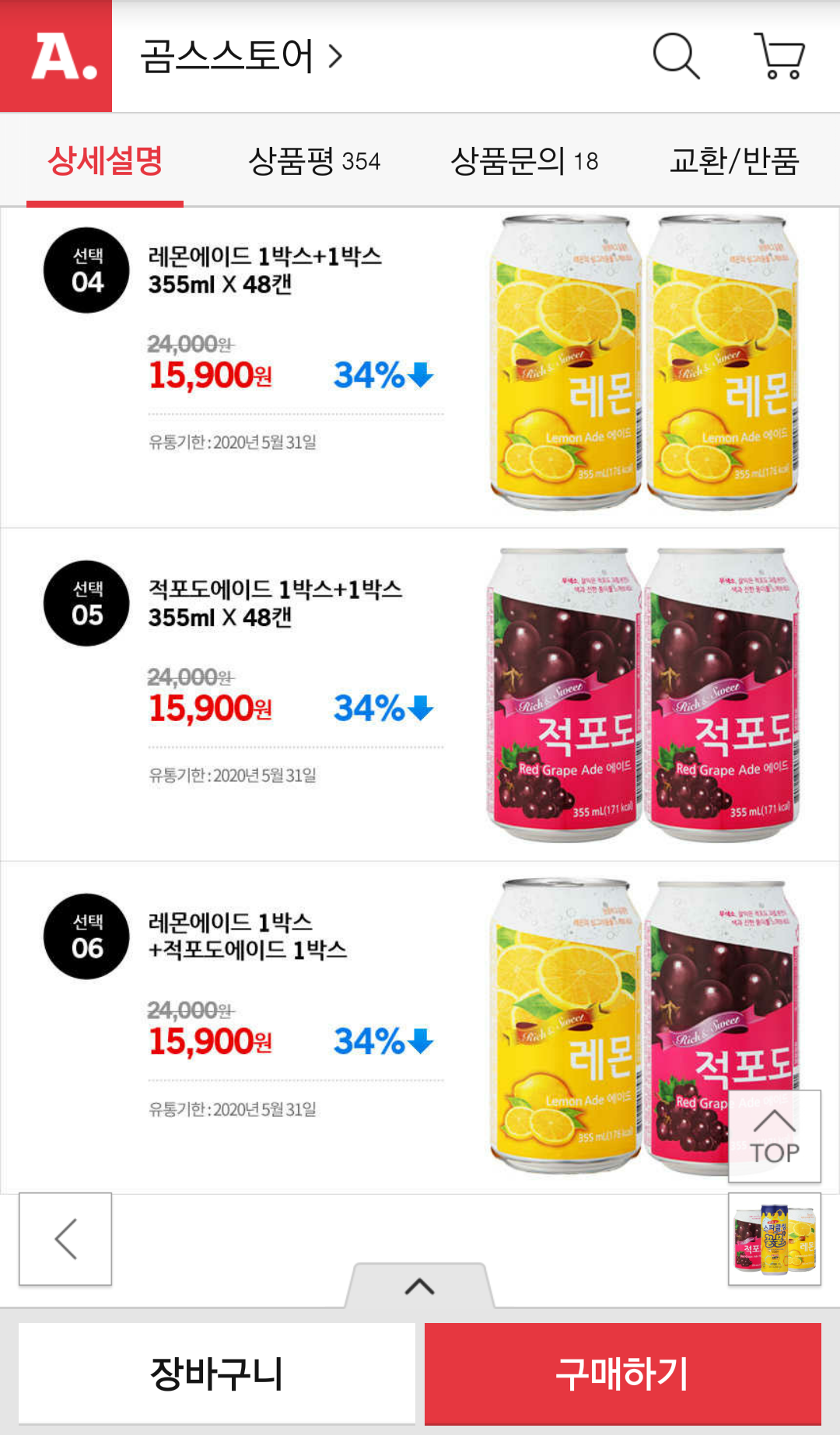The height and width of the screenshot is (1435, 840).
Task: Open the shopping cart icon
Action: [x=780, y=56]
